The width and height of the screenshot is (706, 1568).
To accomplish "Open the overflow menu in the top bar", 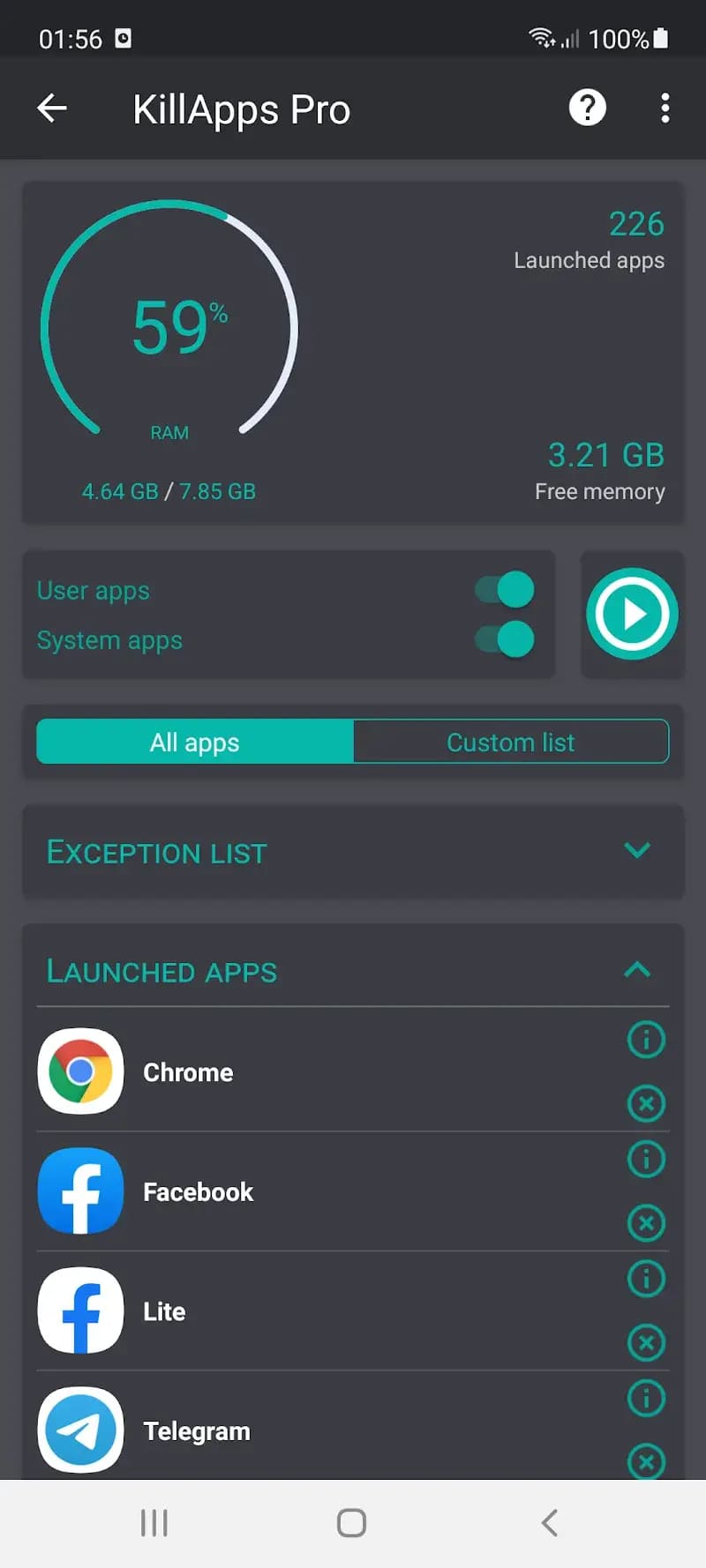I will coord(665,108).
